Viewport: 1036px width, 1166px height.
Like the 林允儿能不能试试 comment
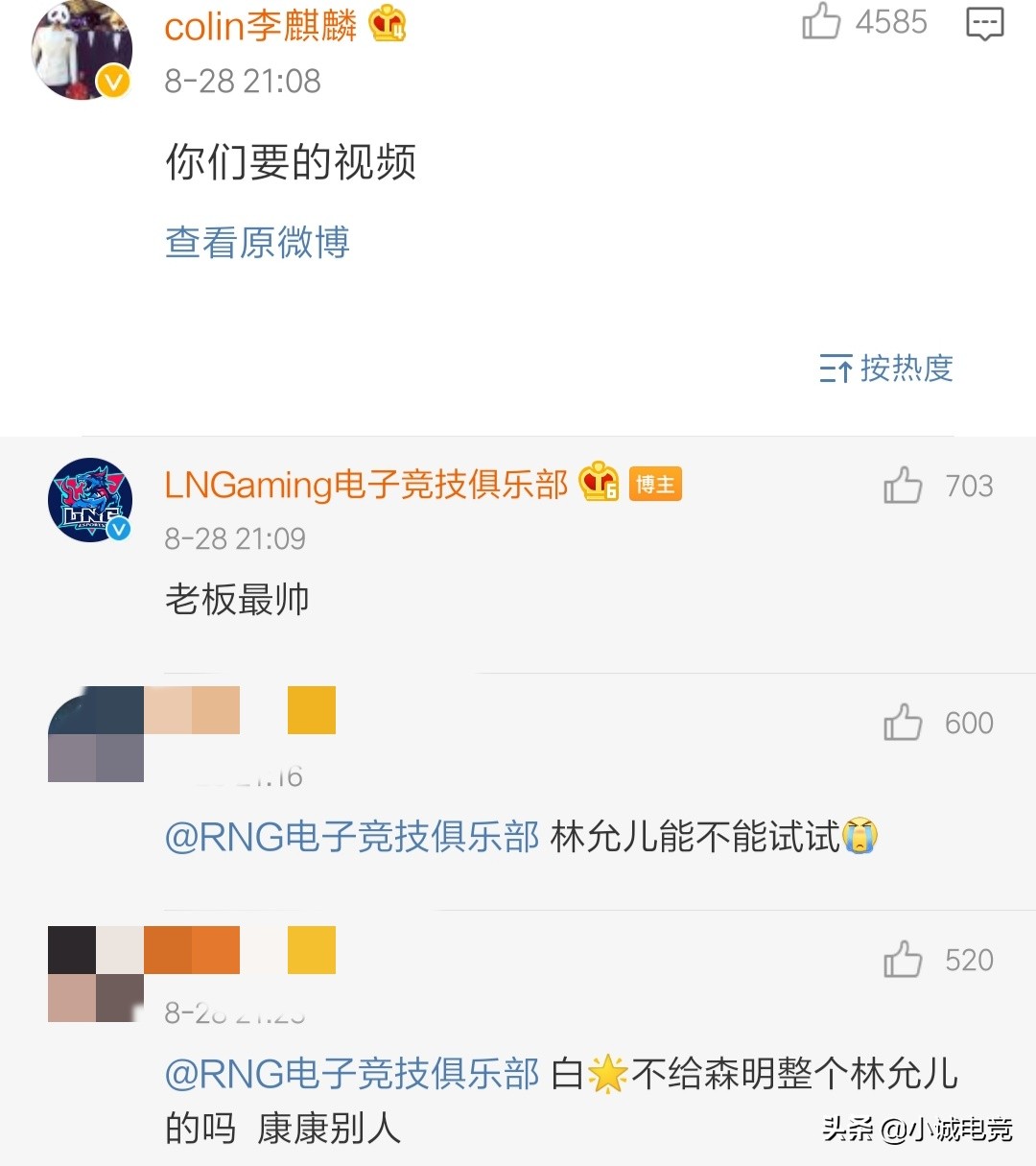click(903, 723)
